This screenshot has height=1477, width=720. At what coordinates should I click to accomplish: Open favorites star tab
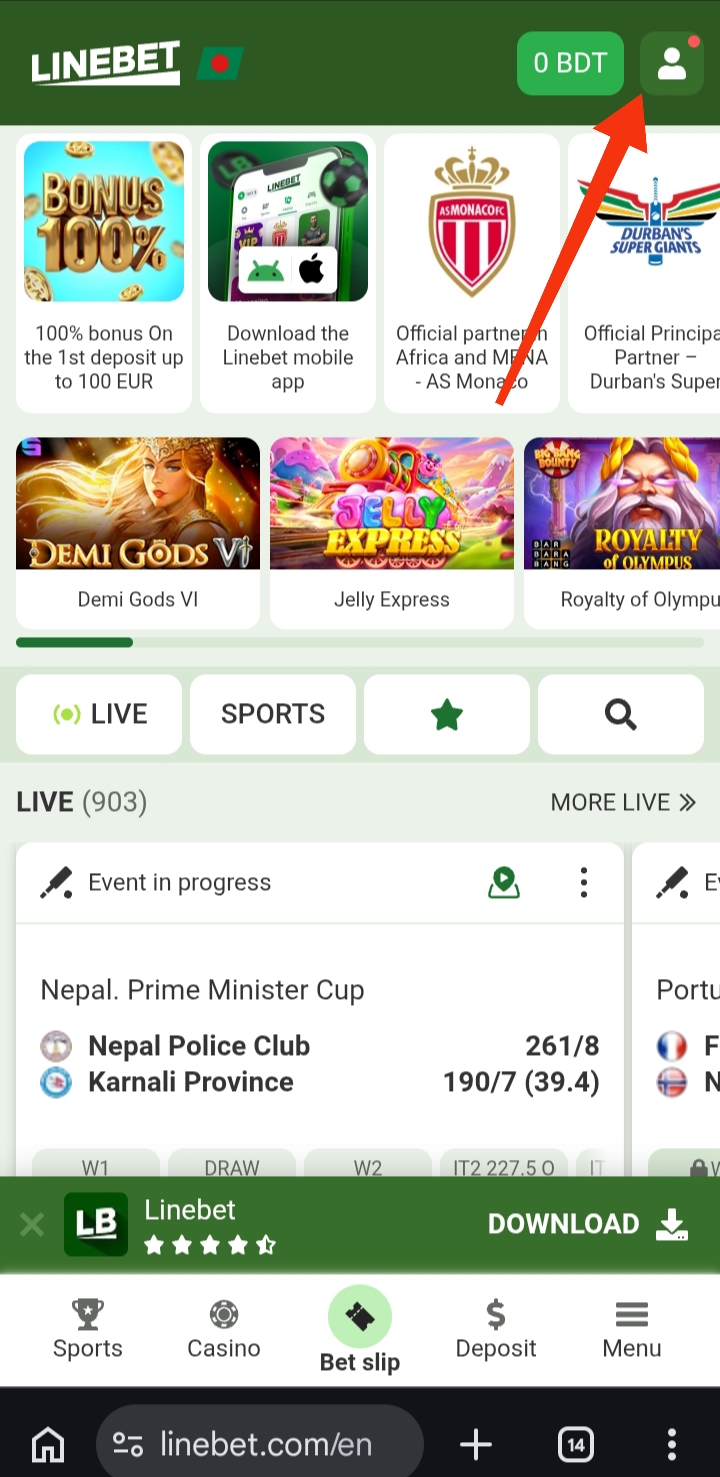coord(447,714)
